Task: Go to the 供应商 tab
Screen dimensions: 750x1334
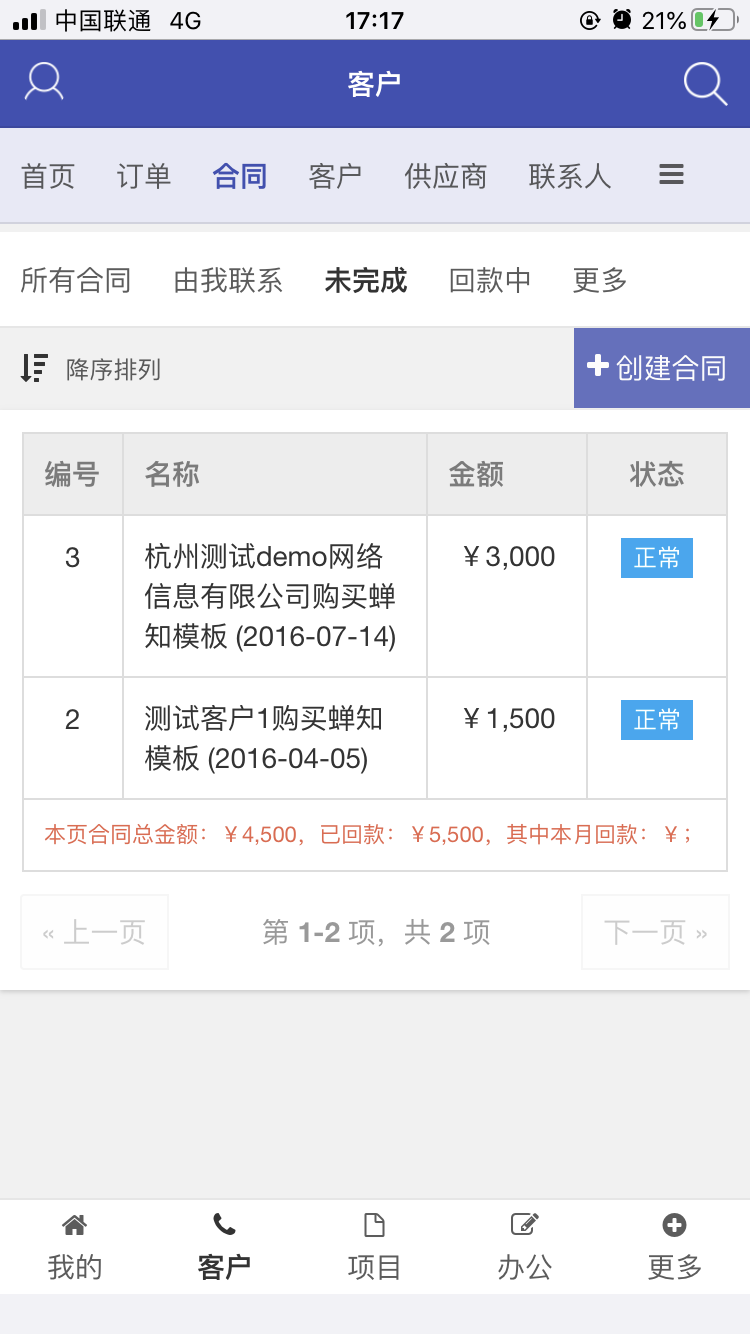Action: tap(445, 176)
